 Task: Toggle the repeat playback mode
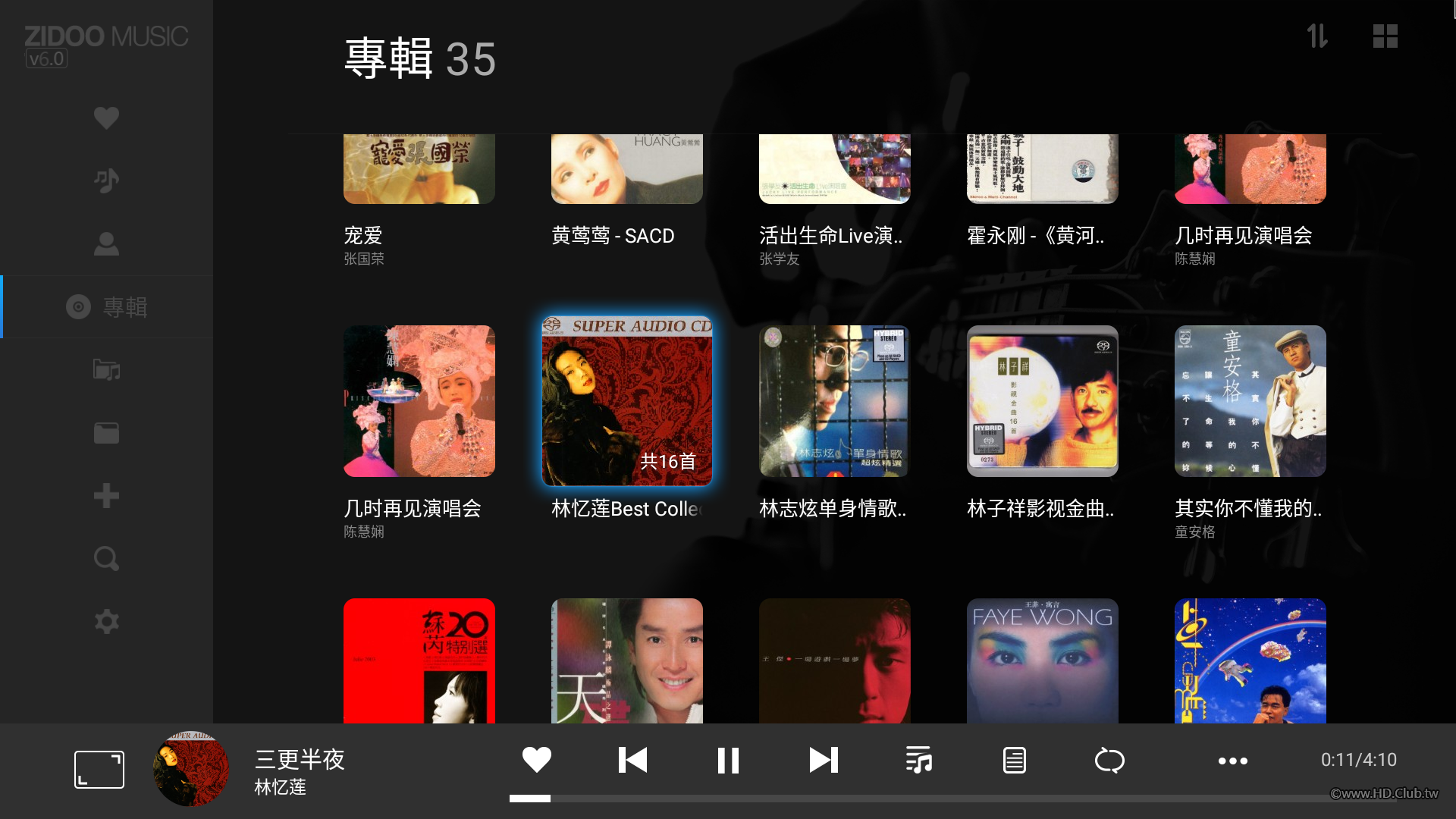[x=1109, y=760]
